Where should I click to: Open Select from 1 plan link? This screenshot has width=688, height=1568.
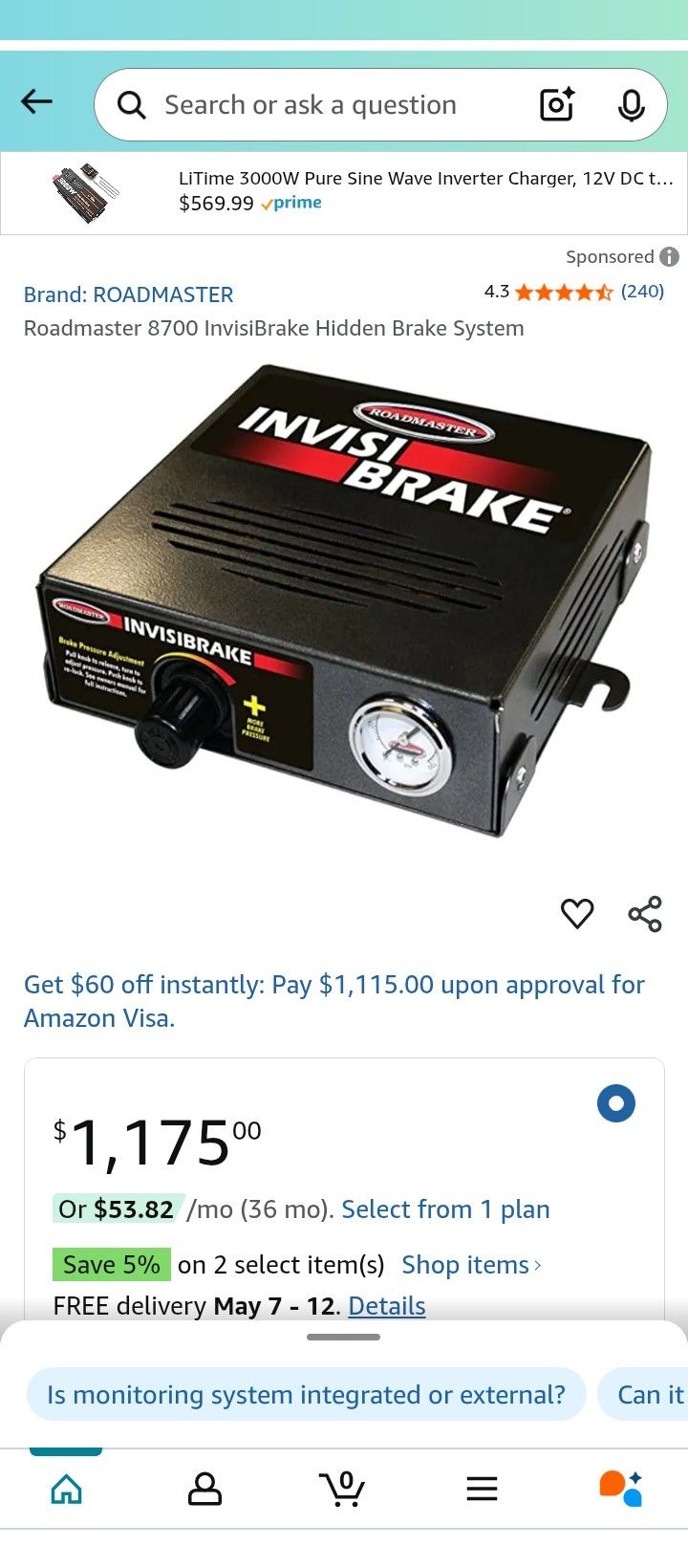445,1209
